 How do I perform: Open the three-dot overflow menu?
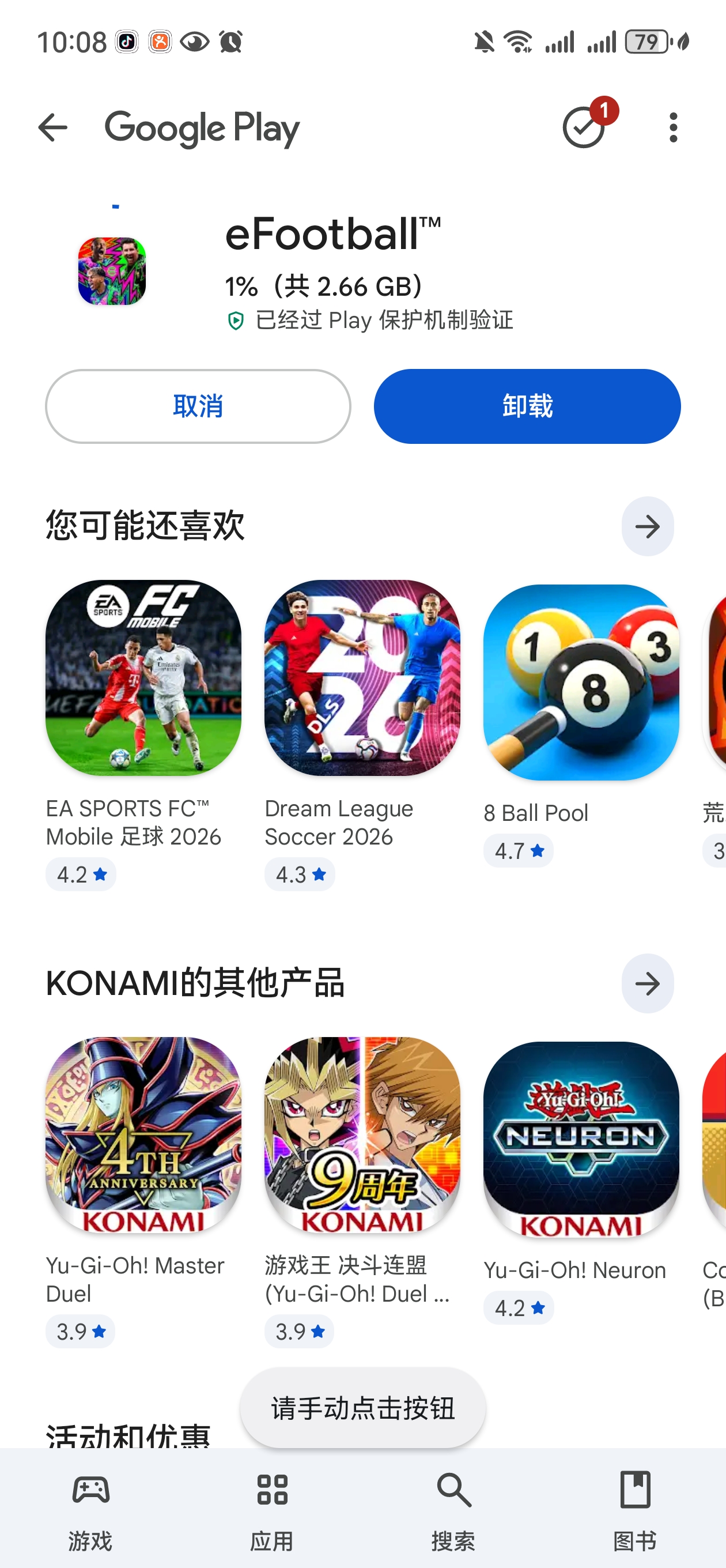pyautogui.click(x=673, y=128)
